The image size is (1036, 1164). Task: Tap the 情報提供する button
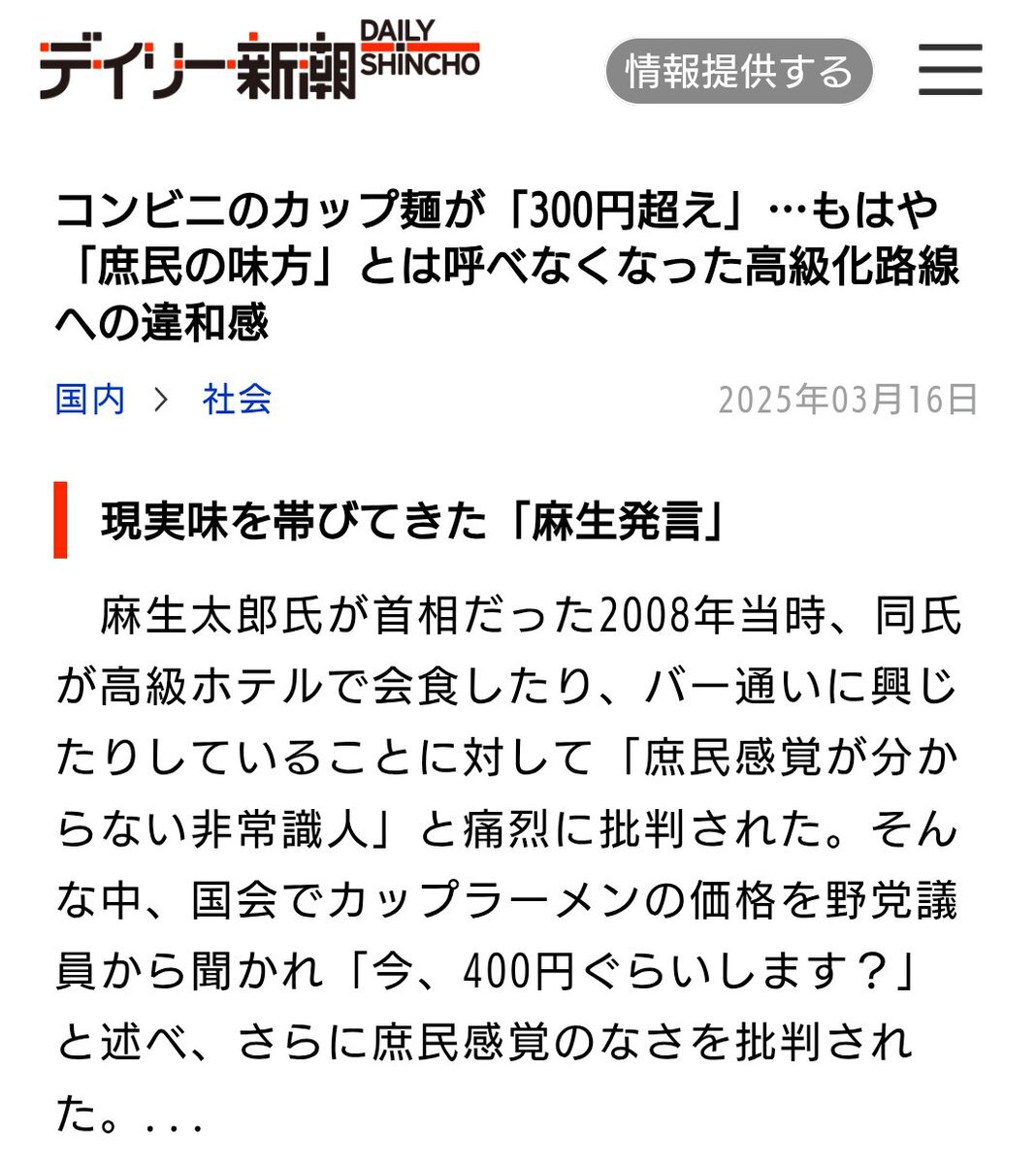(x=738, y=72)
